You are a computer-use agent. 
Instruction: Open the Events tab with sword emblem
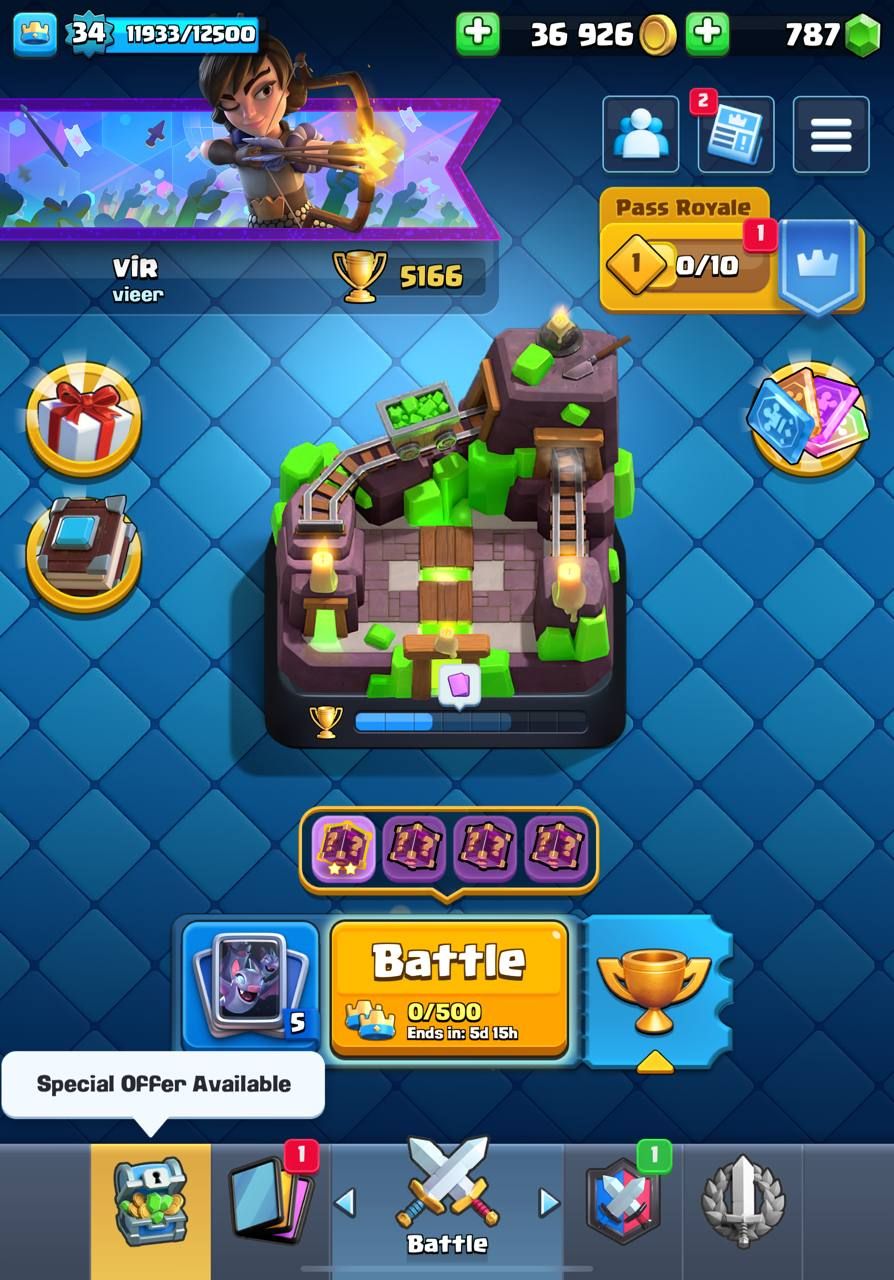click(x=742, y=1200)
